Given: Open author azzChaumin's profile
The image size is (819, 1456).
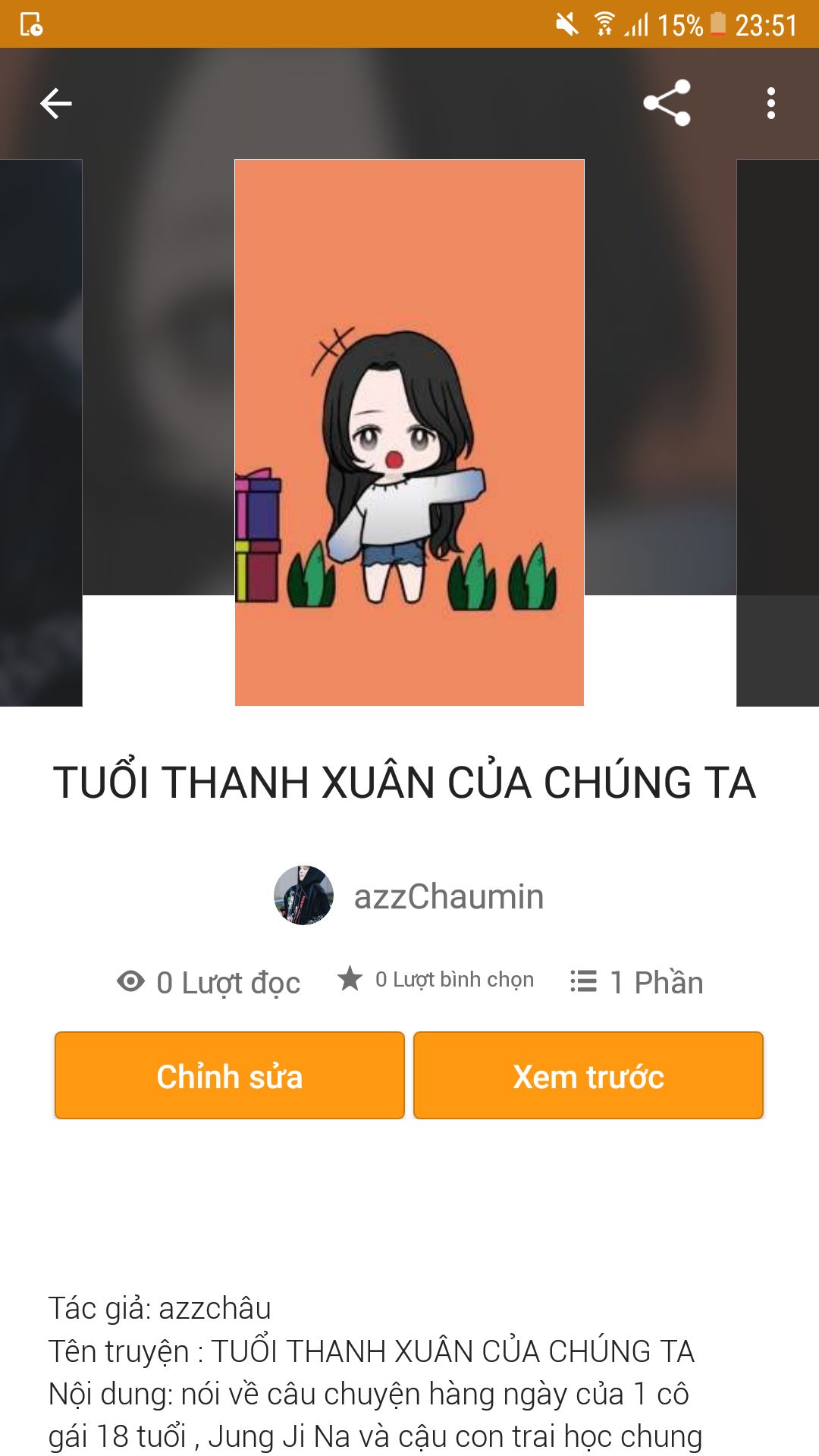Looking at the screenshot, I should [x=409, y=896].
